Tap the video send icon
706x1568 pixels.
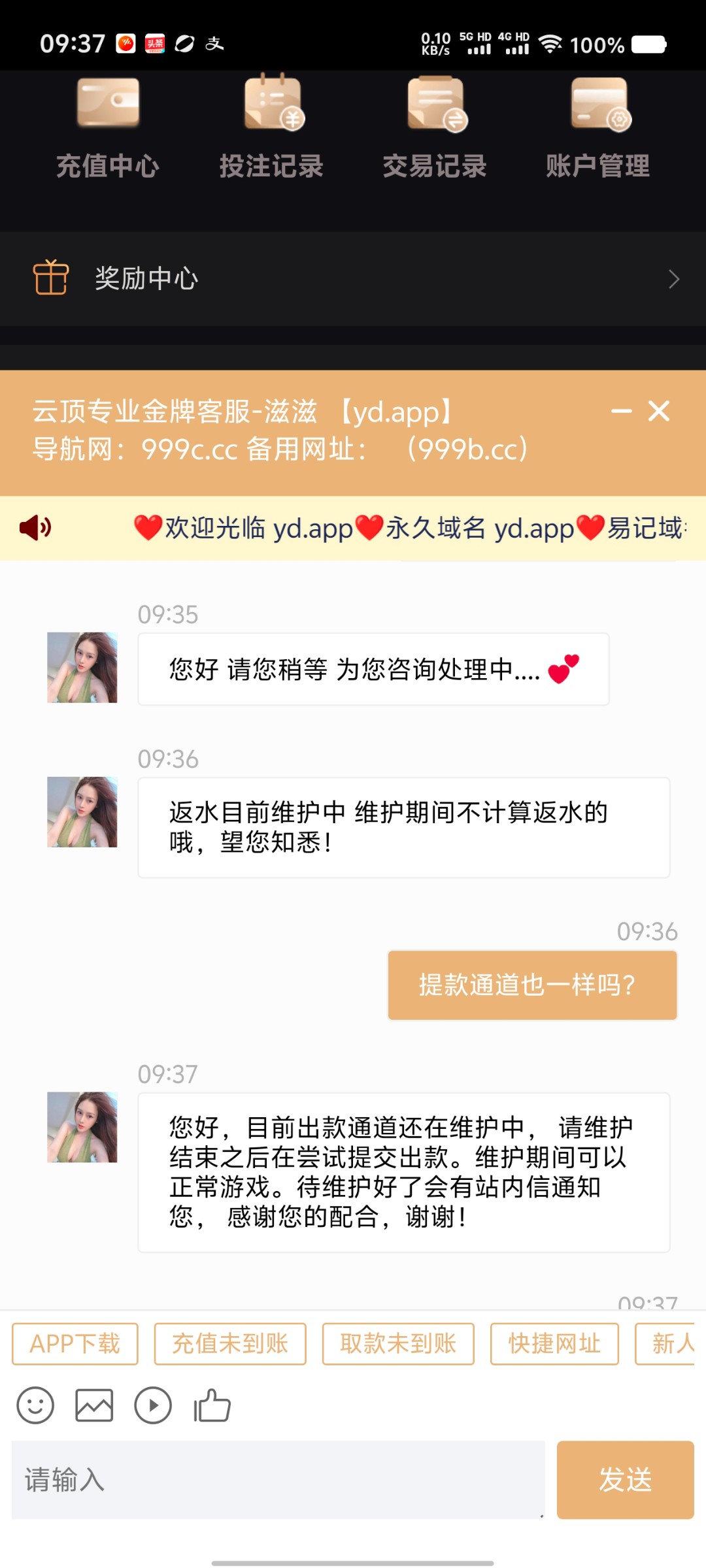coord(154,1405)
